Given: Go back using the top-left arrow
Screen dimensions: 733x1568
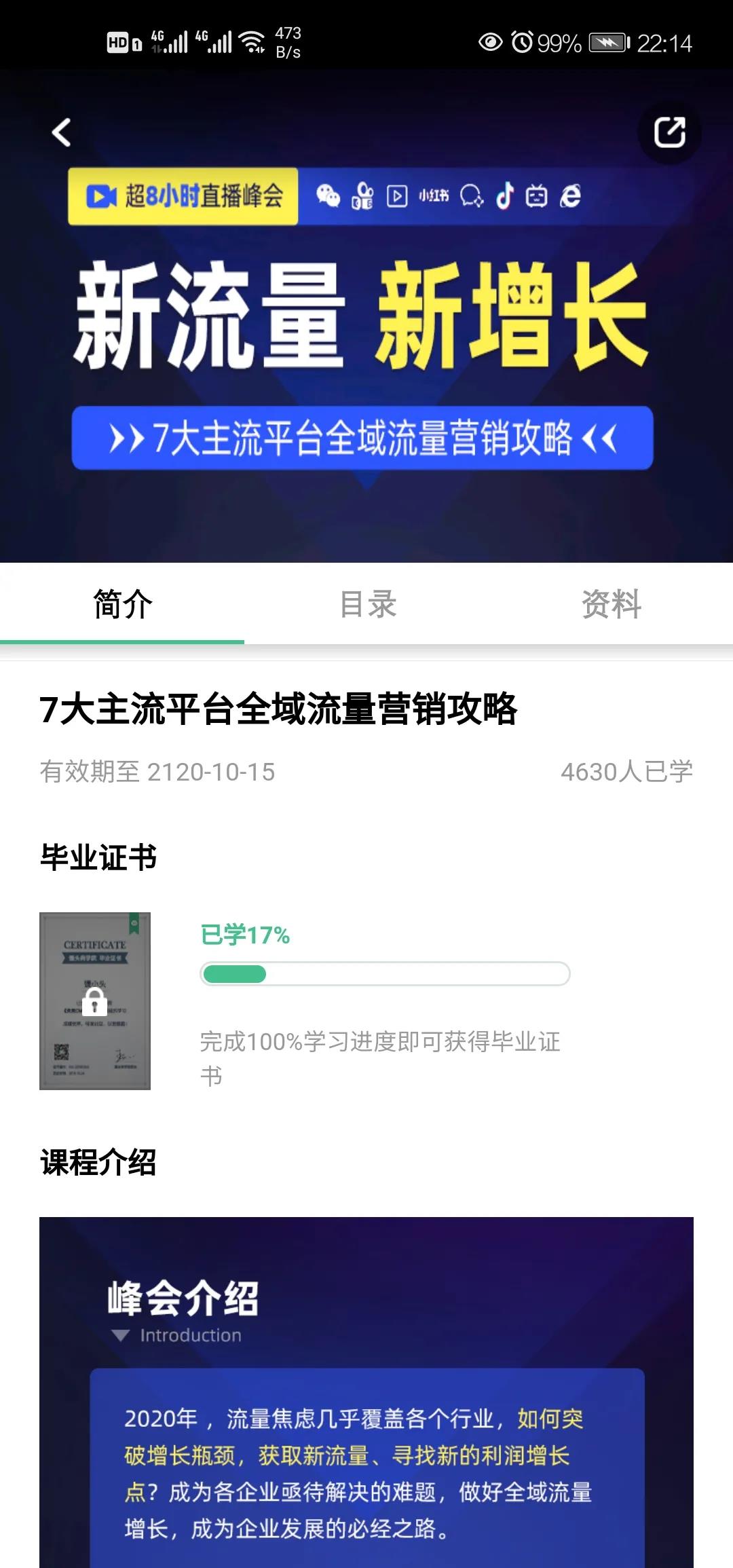Looking at the screenshot, I should (x=62, y=132).
